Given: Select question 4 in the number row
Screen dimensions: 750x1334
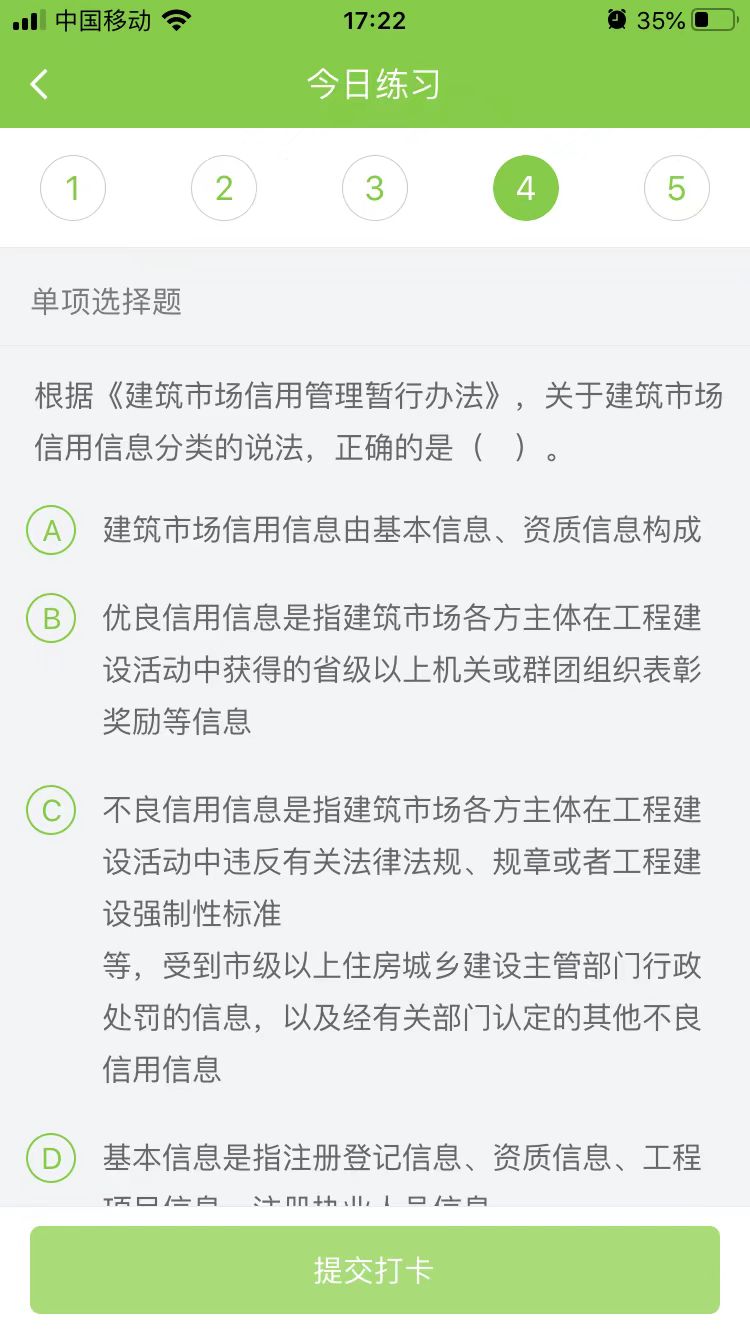Looking at the screenshot, I should (x=526, y=188).
